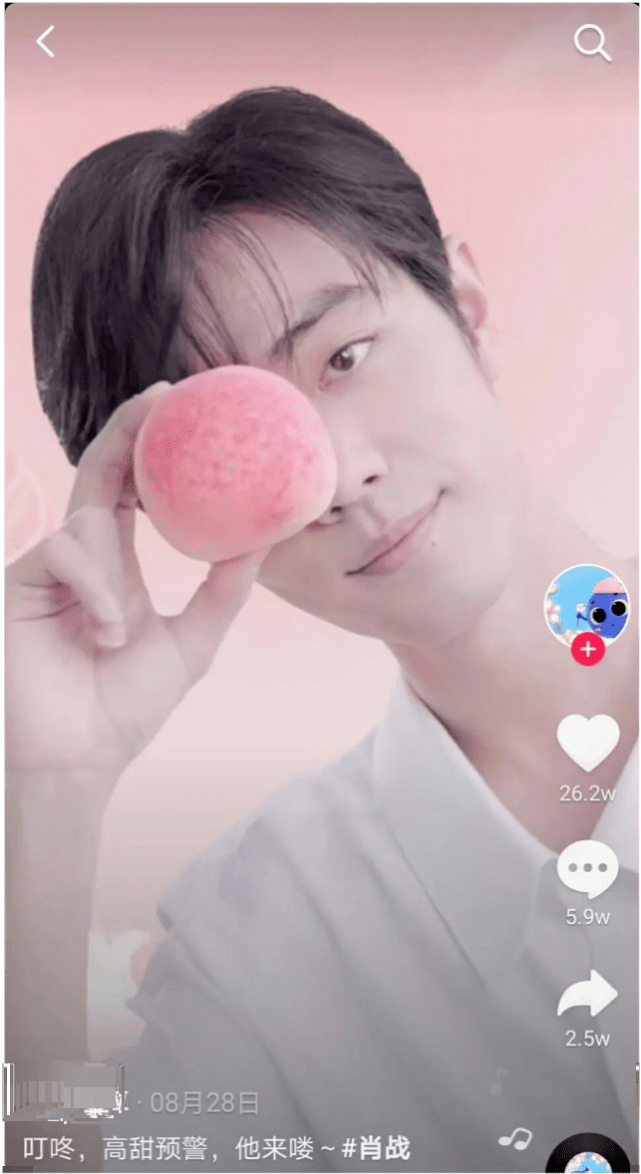This screenshot has height=1174, width=641.
Task: Open search via magnifying glass icon
Action: [592, 42]
